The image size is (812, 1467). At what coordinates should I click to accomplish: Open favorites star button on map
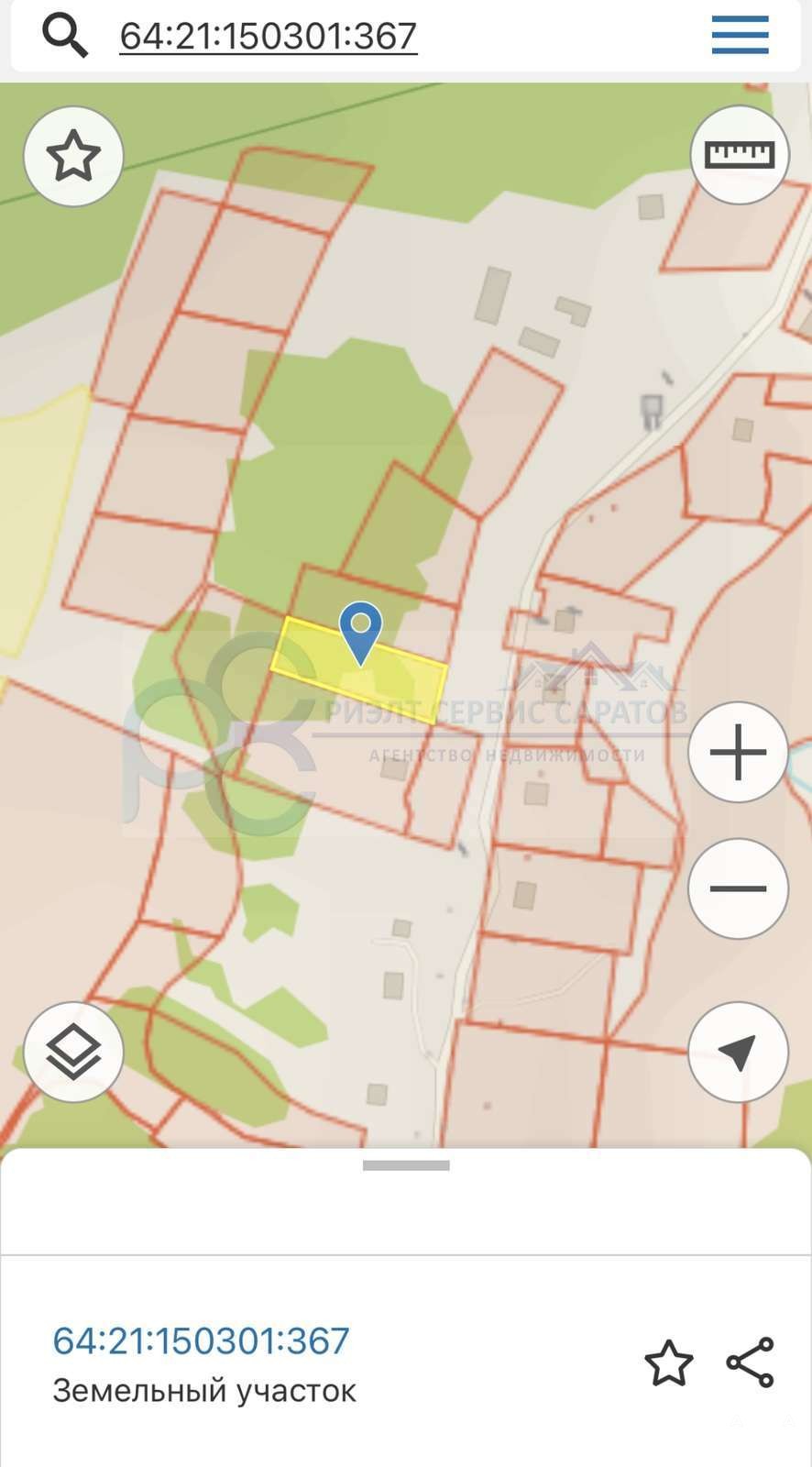[x=73, y=156]
